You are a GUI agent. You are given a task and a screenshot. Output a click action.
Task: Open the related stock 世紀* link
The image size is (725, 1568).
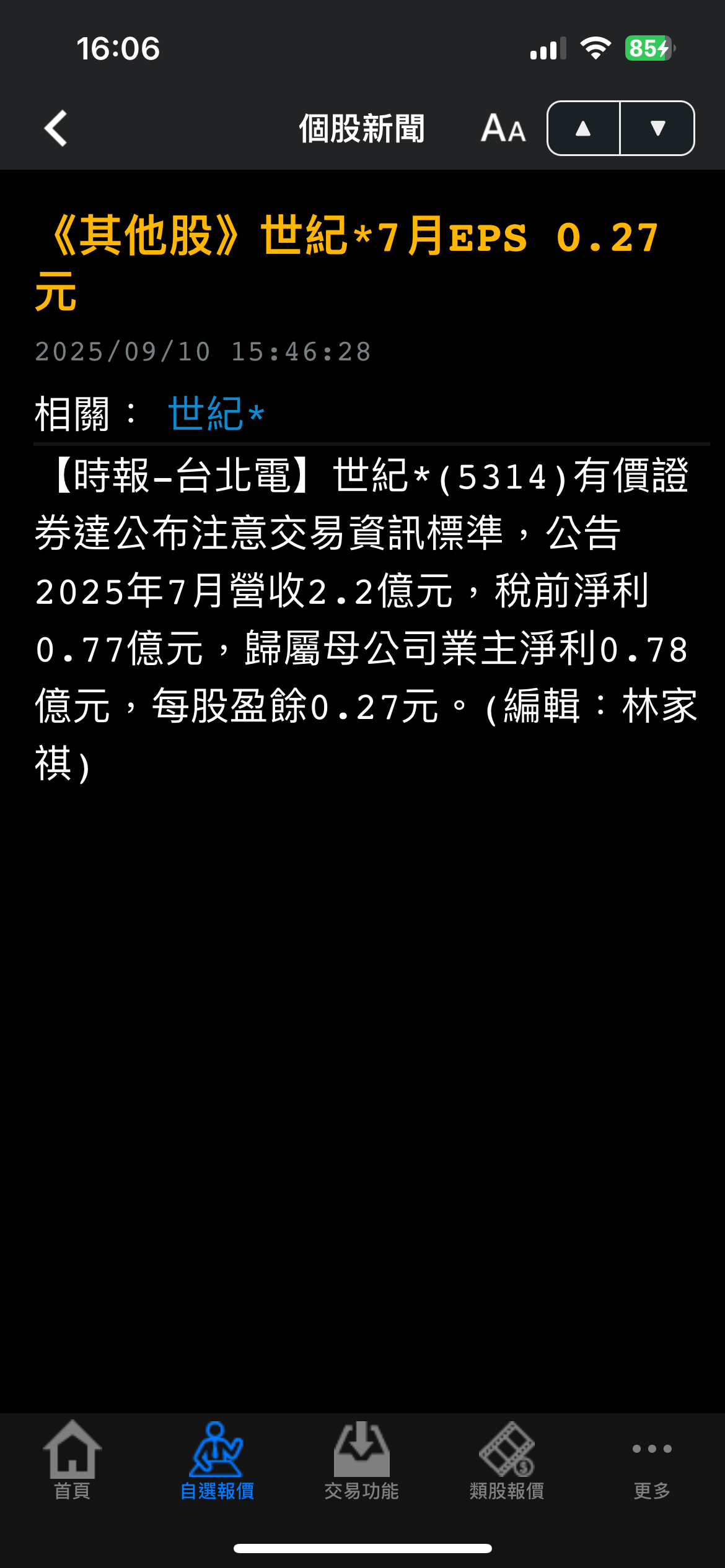pyautogui.click(x=216, y=414)
